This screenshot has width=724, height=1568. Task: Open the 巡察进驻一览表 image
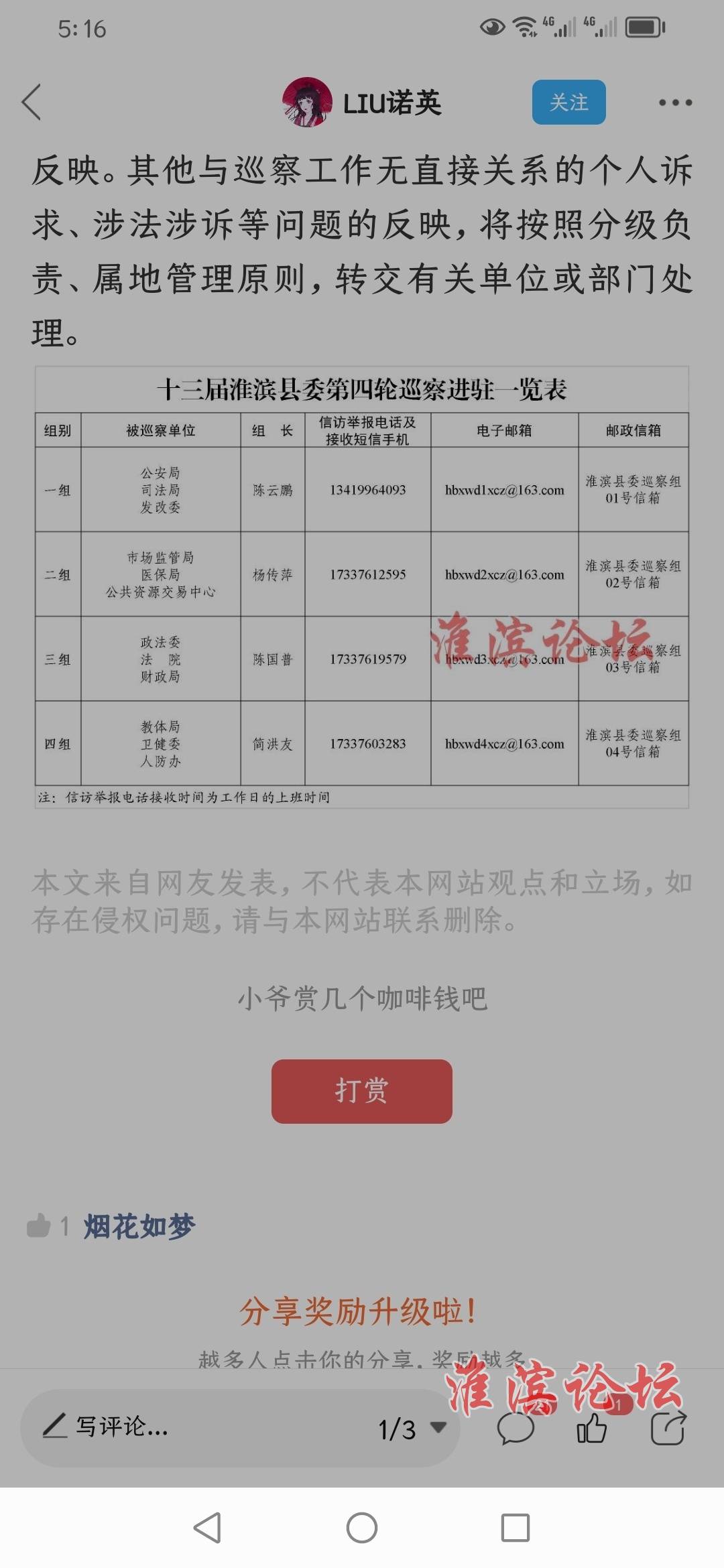[362, 587]
